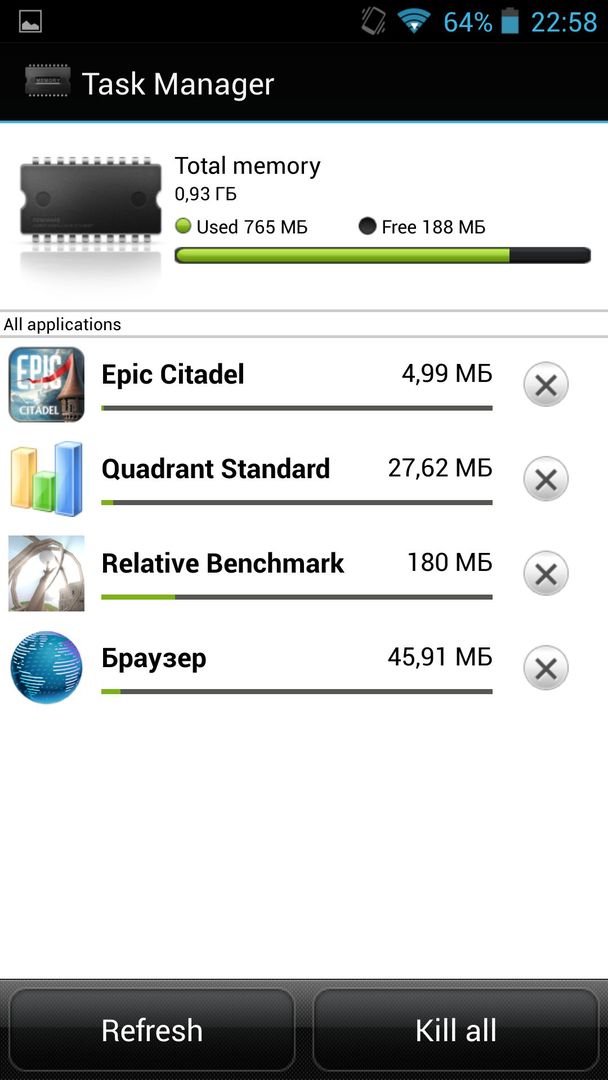The width and height of the screenshot is (608, 1080).
Task: Stop the Relative Benchmark app
Action: click(x=546, y=574)
